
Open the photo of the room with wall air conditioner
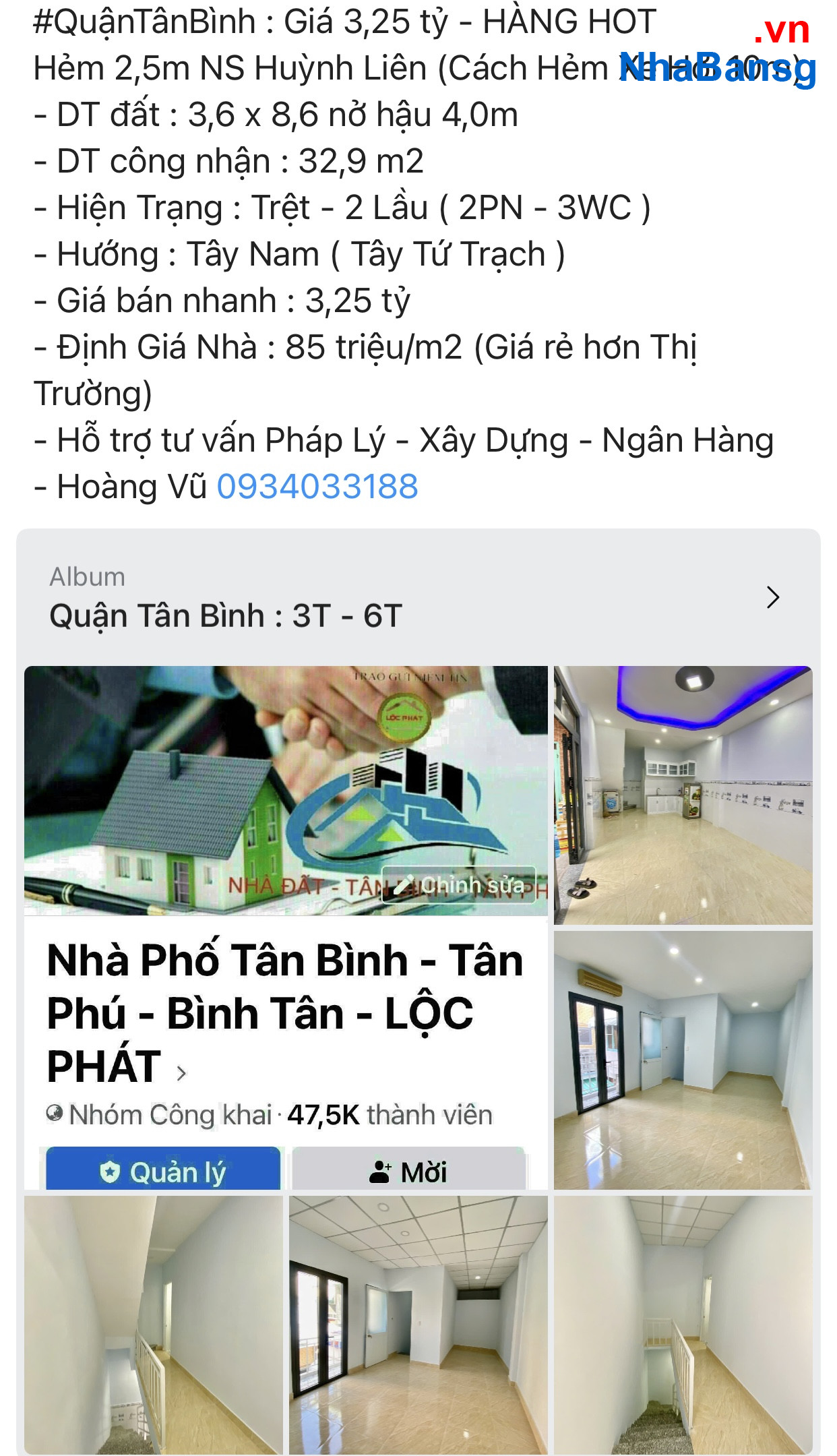683,1060
